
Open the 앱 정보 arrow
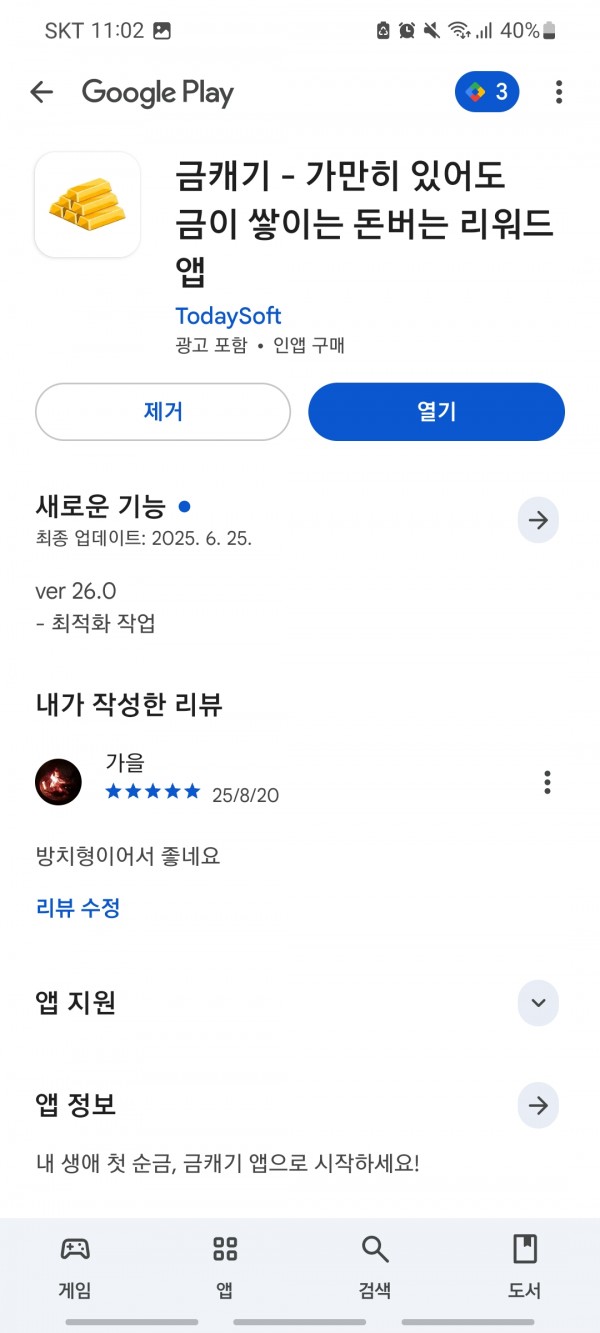(x=538, y=1106)
